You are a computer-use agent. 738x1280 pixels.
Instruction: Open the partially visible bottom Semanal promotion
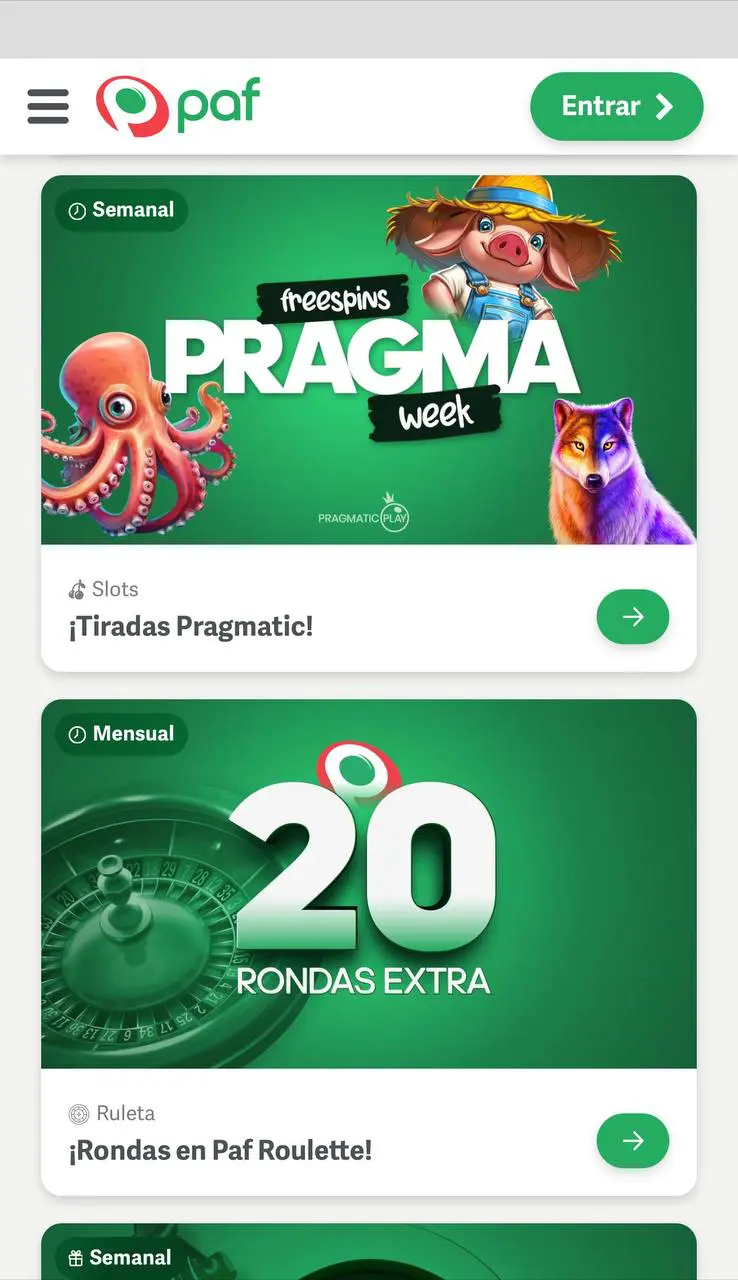(366, 1255)
